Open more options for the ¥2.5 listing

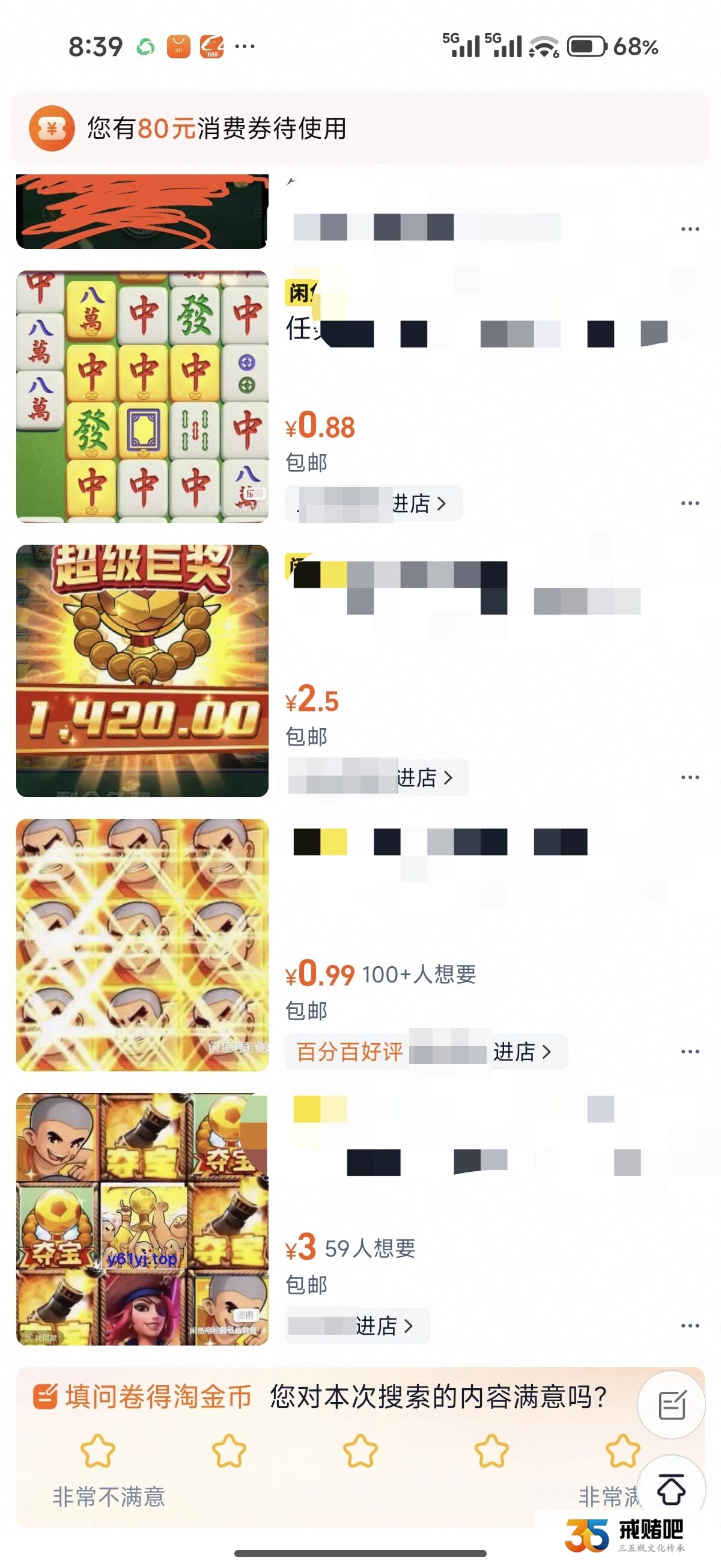[689, 777]
